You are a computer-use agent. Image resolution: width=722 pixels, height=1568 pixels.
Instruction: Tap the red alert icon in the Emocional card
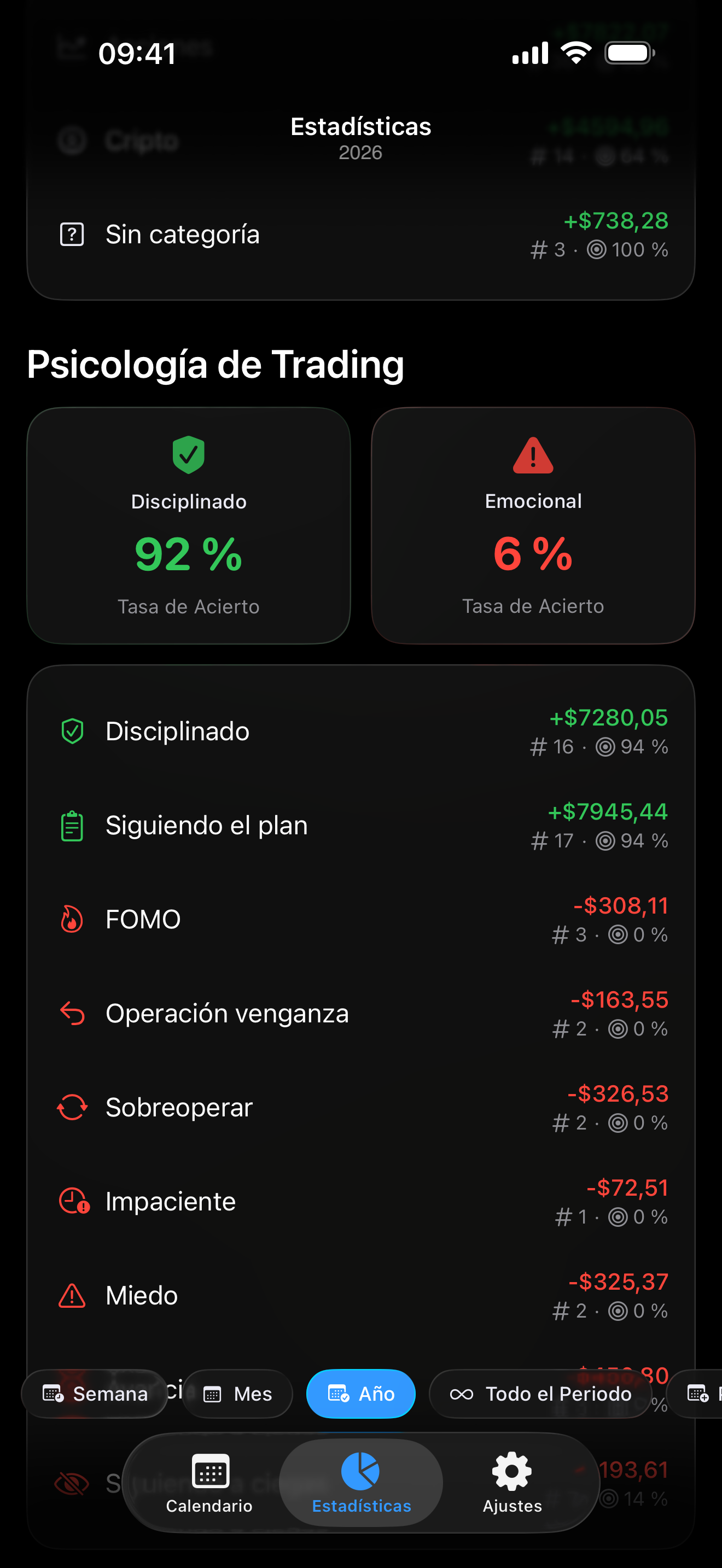pyautogui.click(x=533, y=458)
